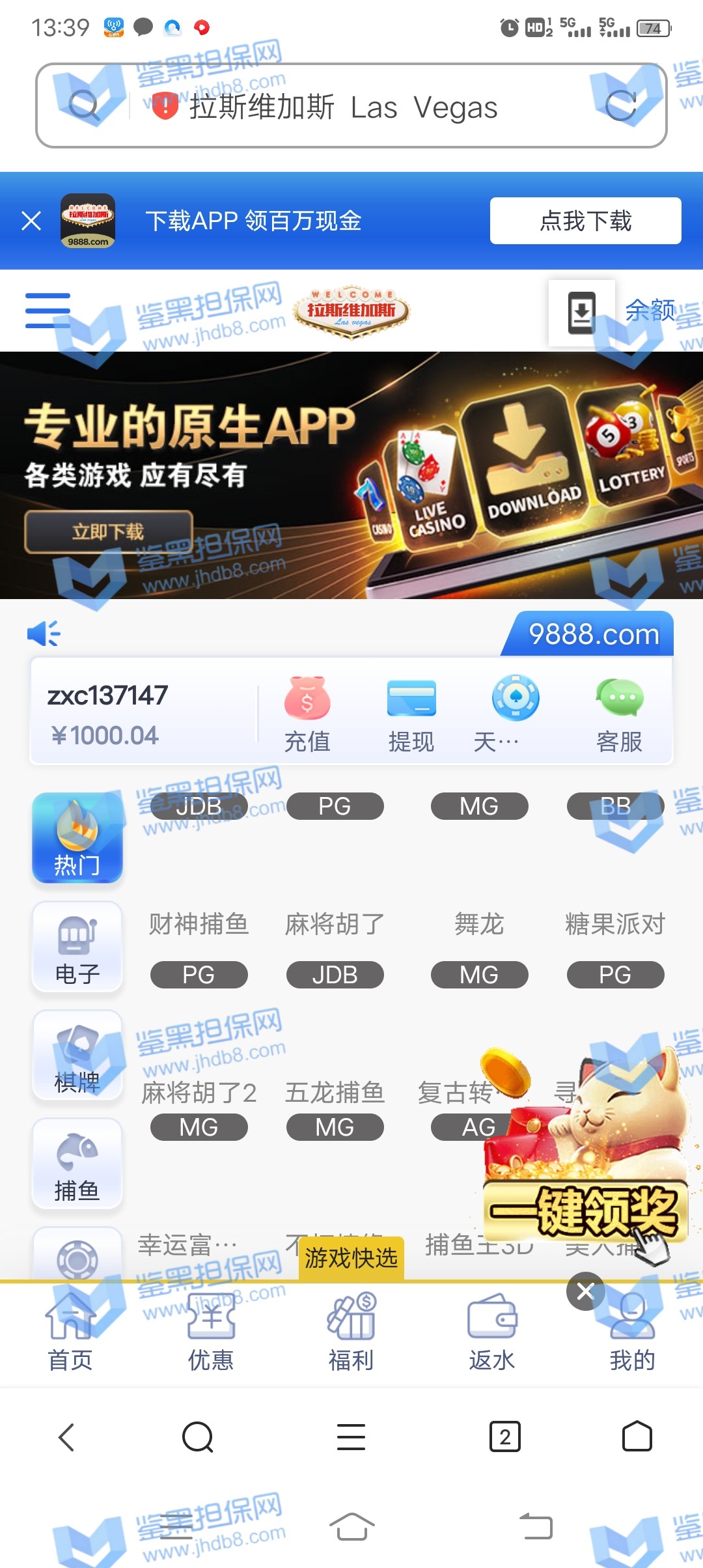The image size is (703, 1568).
Task: Dismiss the download APP banner
Action: click(31, 221)
